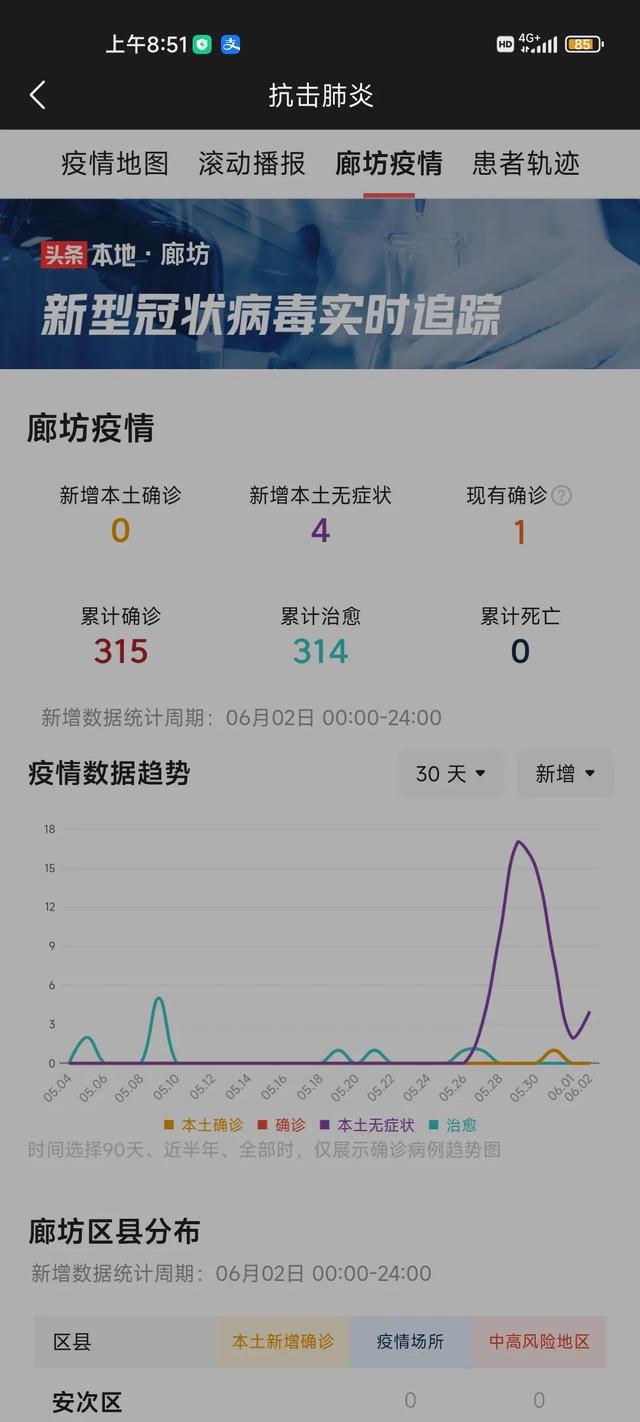This screenshot has width=640, height=1422.
Task: Hide the 本土无症状 chart line
Action: coord(367,1125)
